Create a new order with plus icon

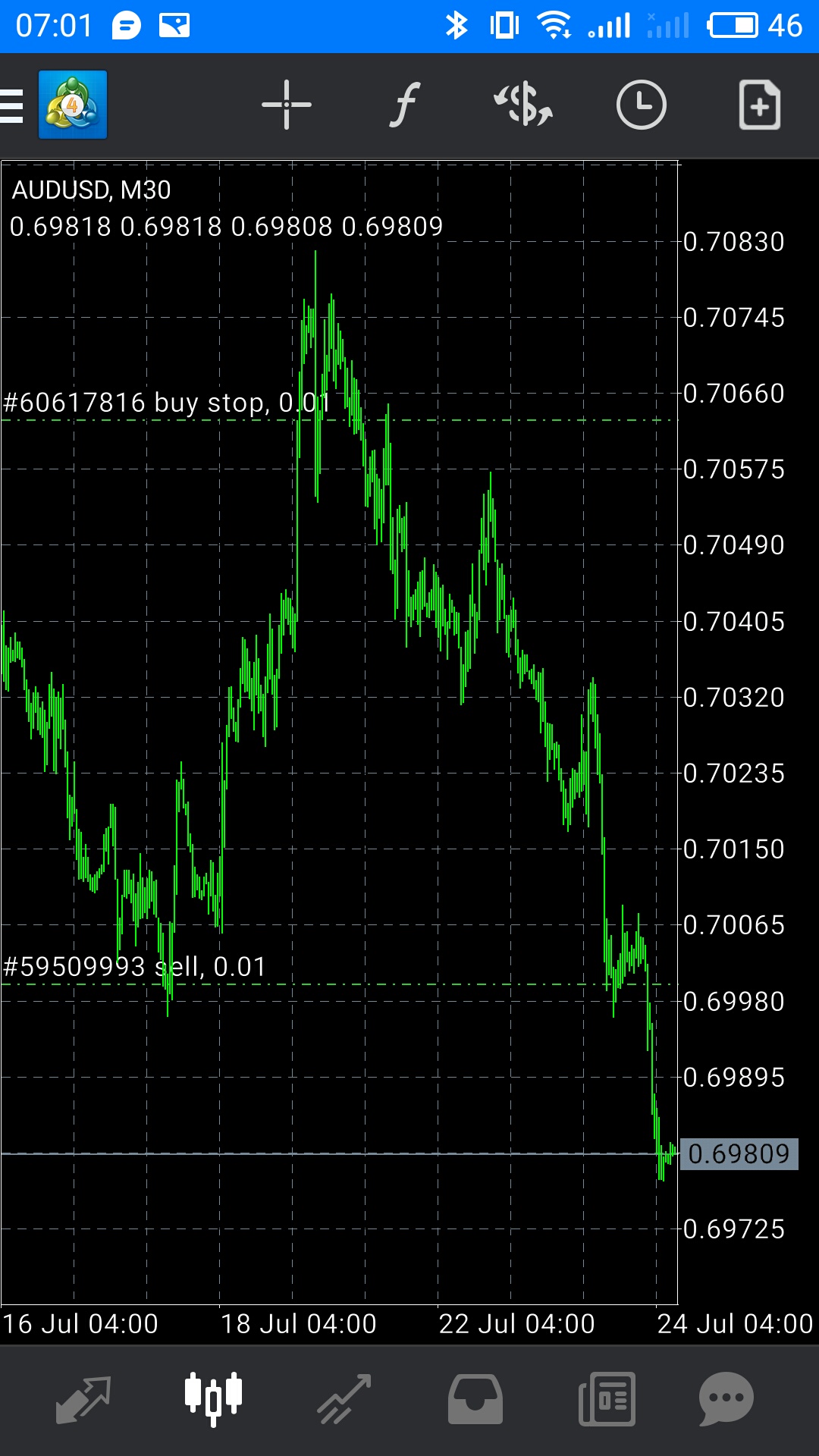760,105
